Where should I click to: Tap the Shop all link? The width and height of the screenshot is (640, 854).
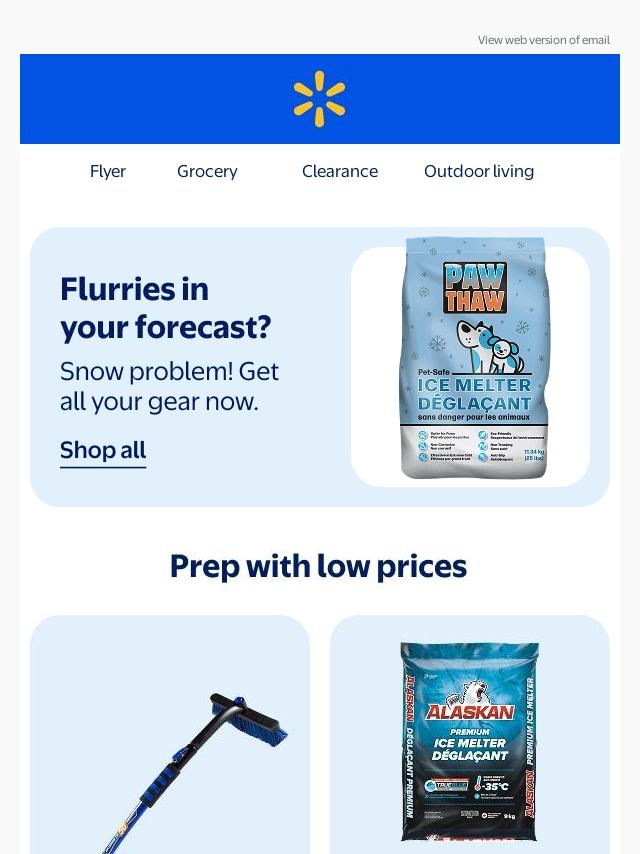pos(103,450)
